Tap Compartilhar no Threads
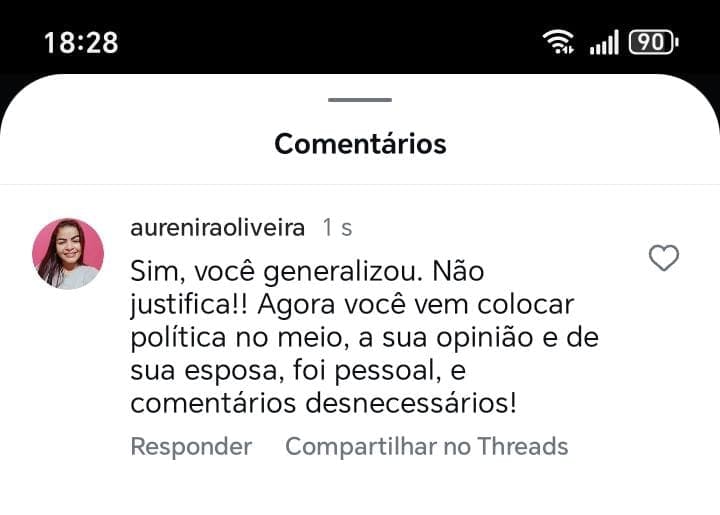The image size is (720, 515). 426,446
